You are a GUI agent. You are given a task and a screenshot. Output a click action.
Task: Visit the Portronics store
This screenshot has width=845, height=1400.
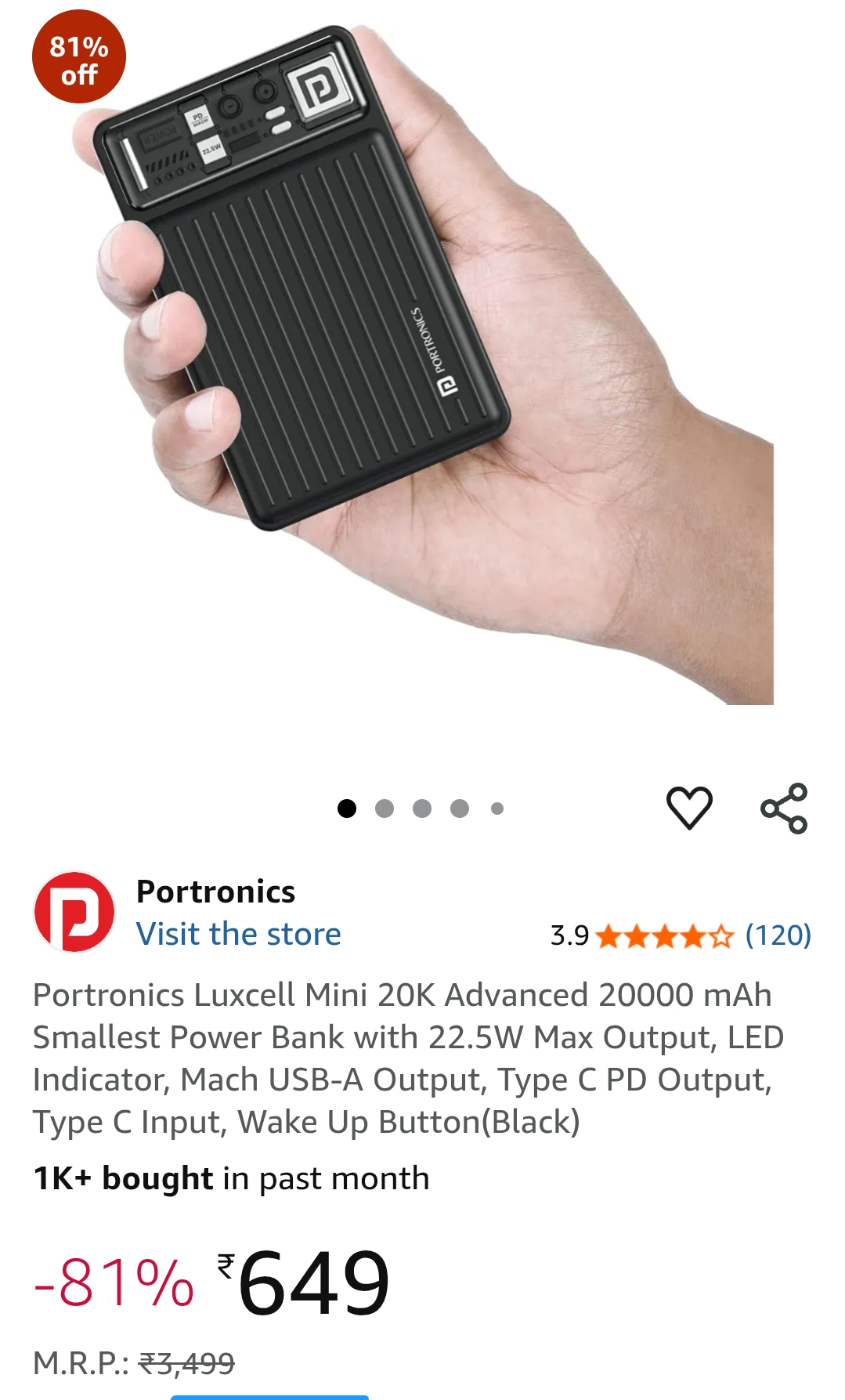point(238,934)
